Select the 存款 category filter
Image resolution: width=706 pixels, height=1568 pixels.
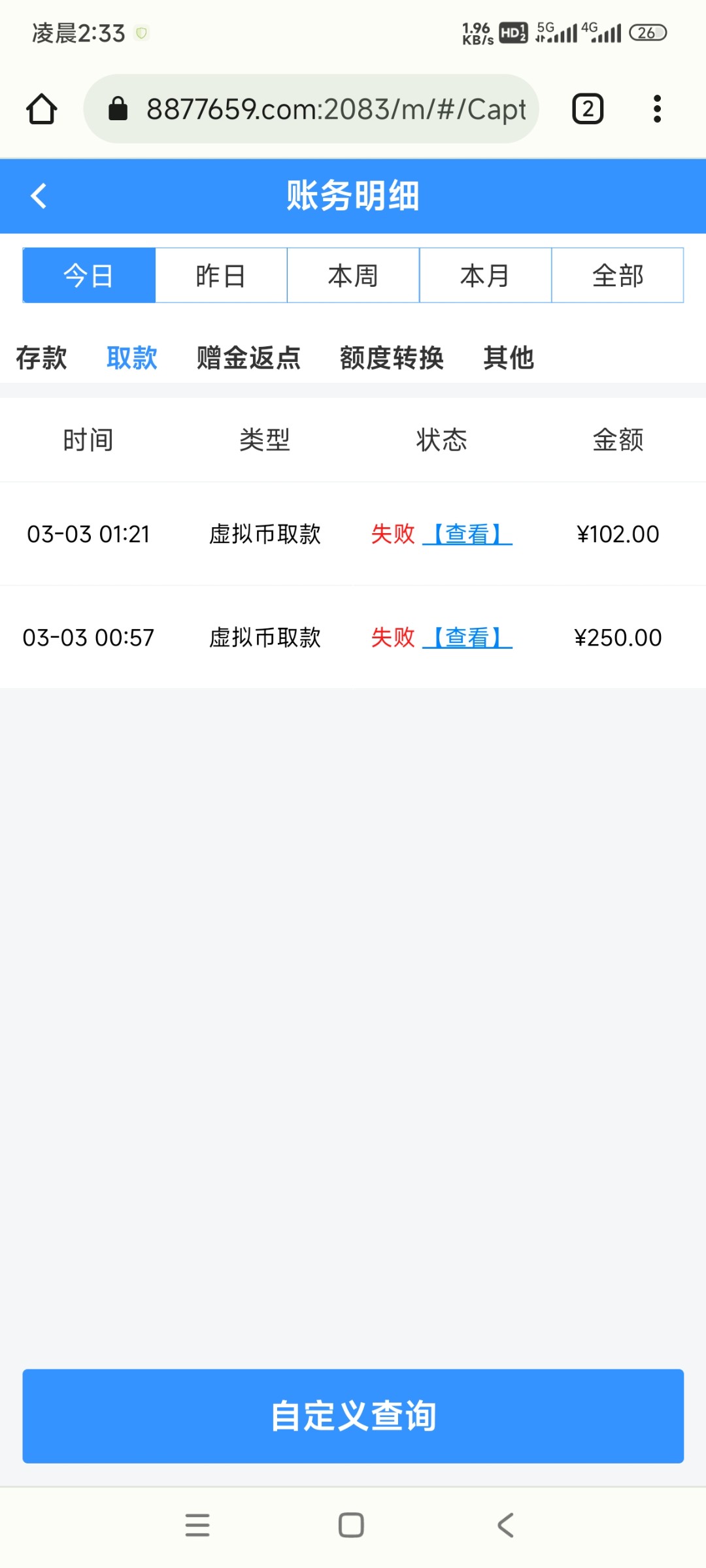click(x=41, y=357)
